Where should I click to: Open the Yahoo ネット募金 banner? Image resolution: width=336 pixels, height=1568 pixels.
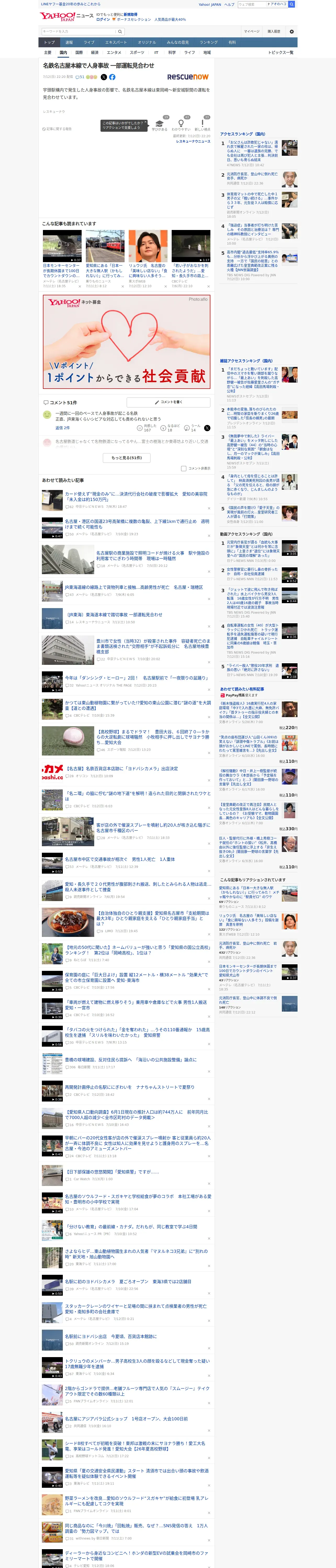pyautogui.click(x=126, y=342)
